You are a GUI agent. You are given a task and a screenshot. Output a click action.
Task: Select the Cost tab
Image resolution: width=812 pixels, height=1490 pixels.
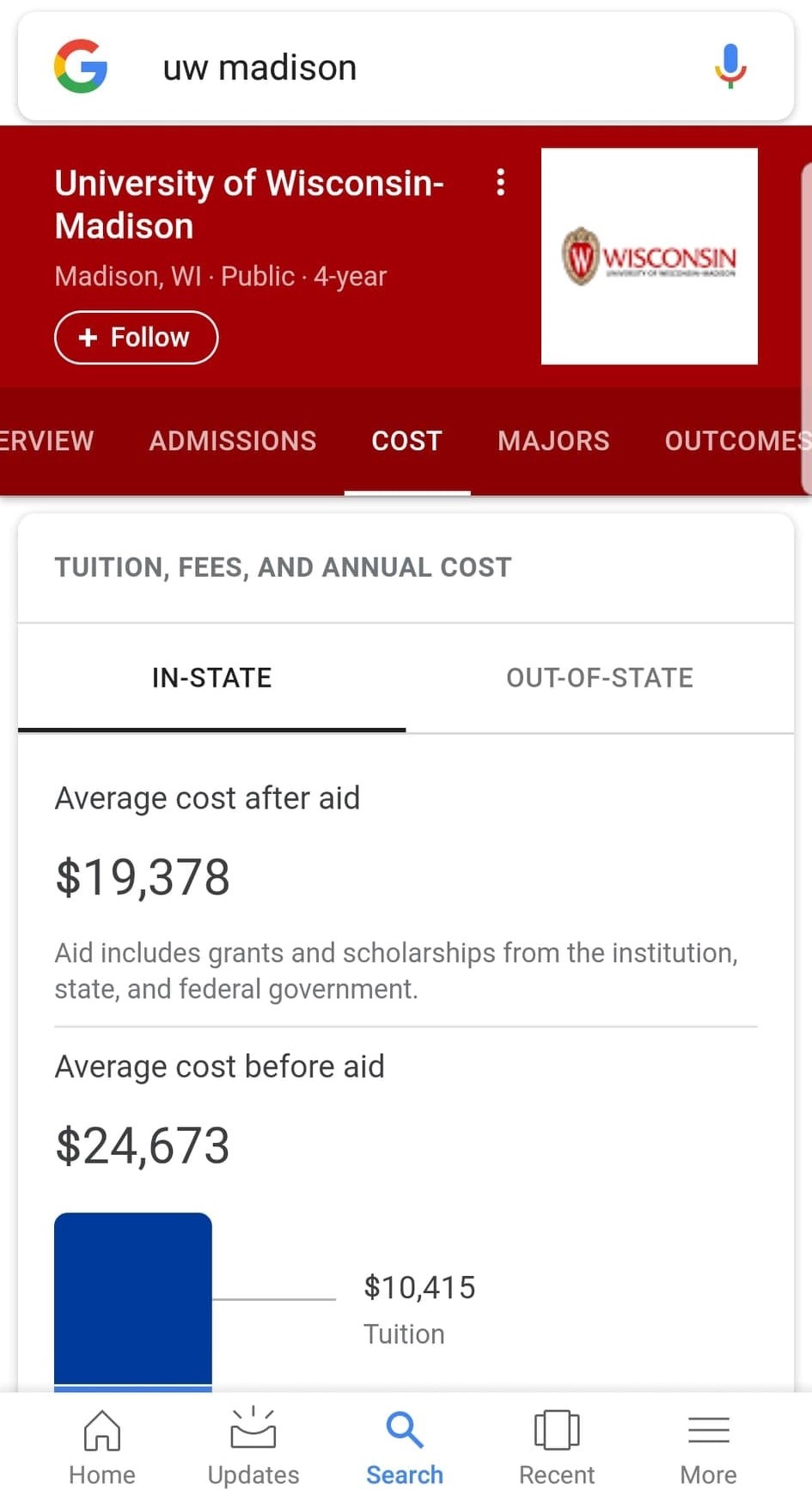tap(407, 441)
